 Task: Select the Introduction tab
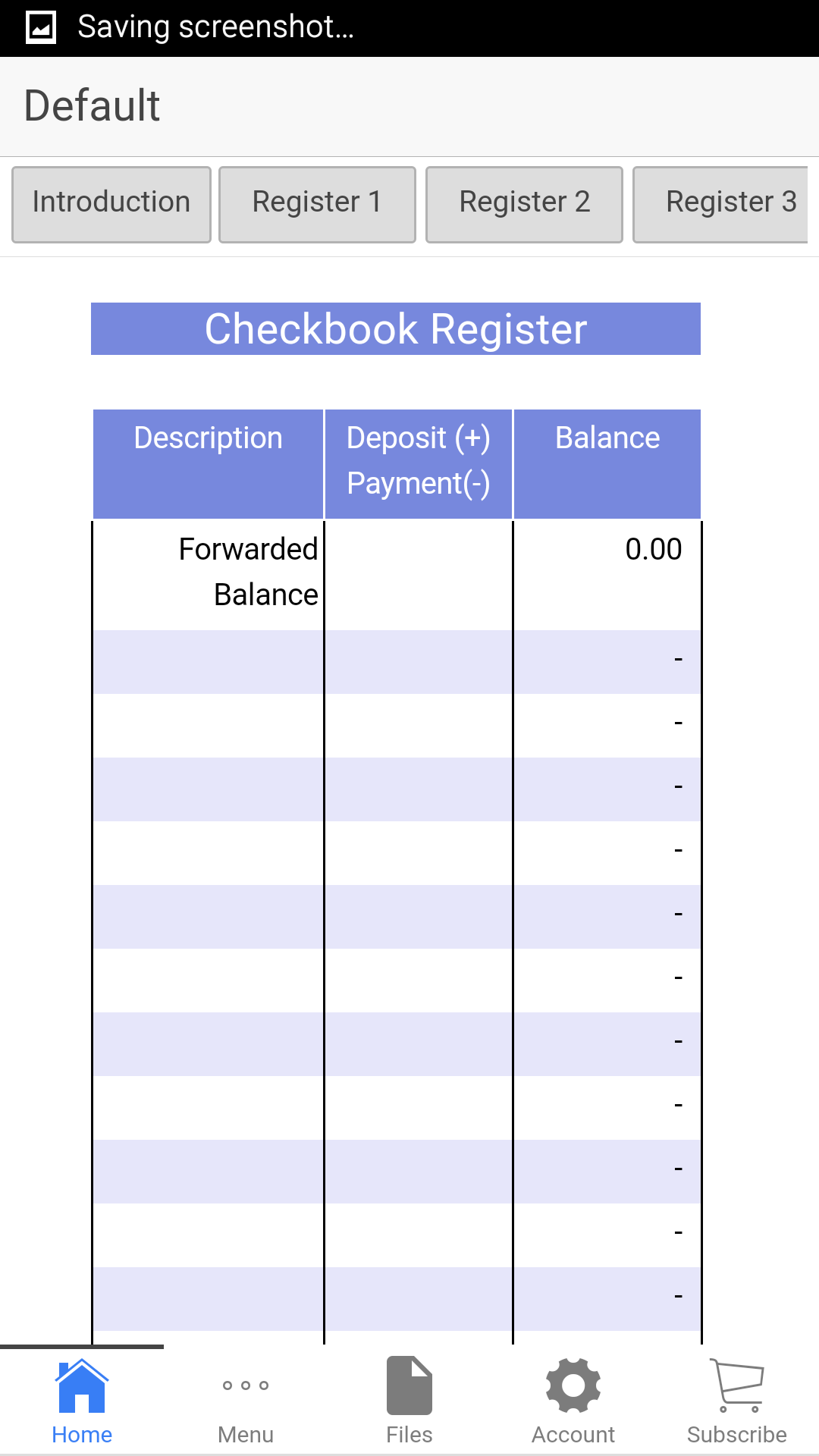pyautogui.click(x=111, y=202)
